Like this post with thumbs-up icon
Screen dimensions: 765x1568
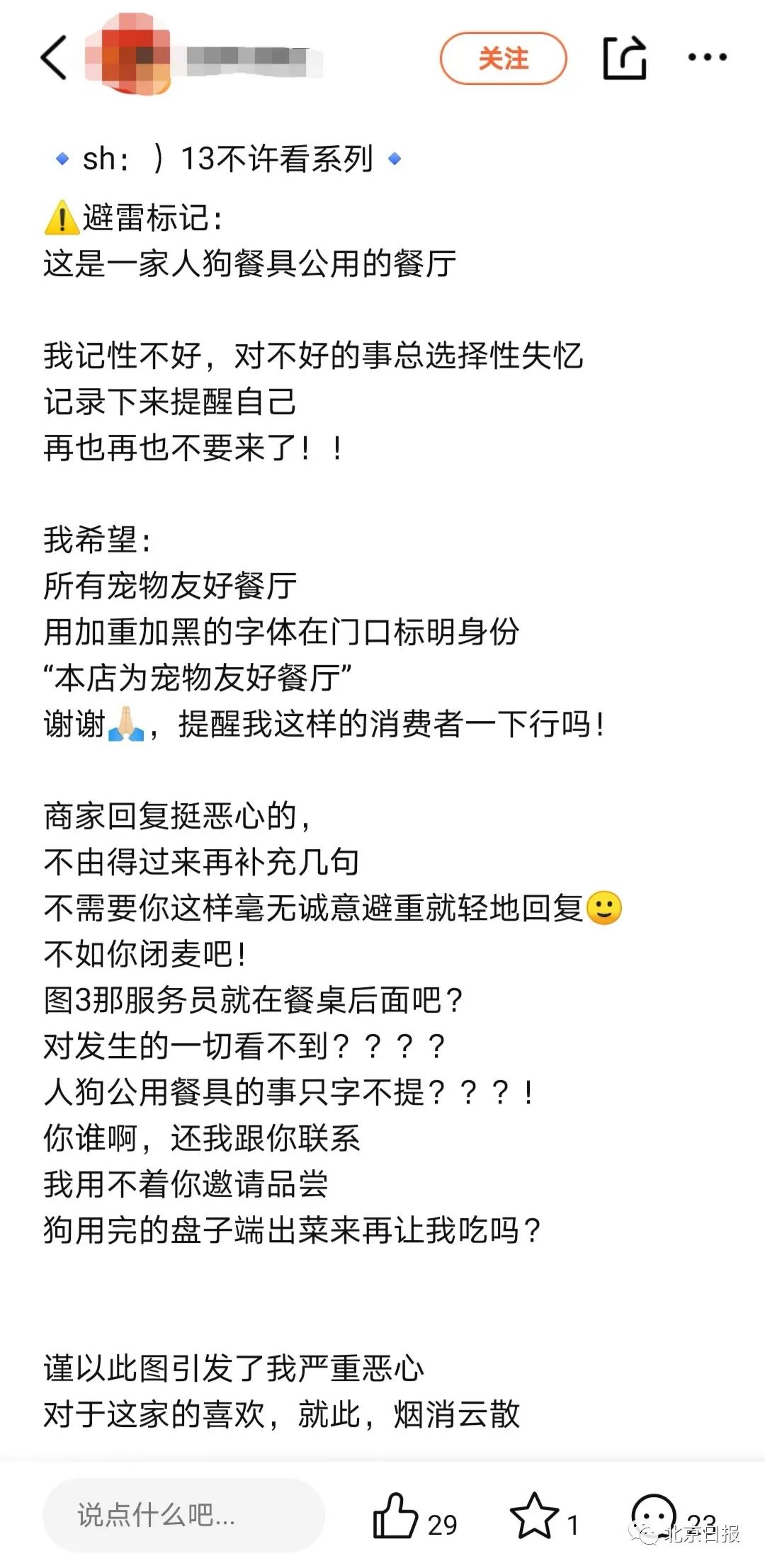(395, 1516)
